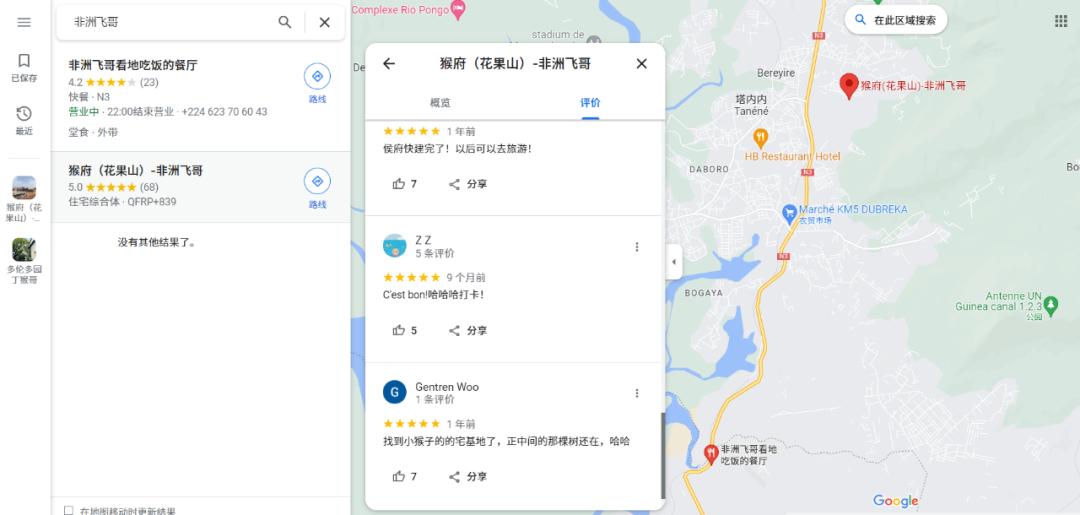Switch to the 概览 tab
This screenshot has width=1080, height=515.
click(440, 103)
